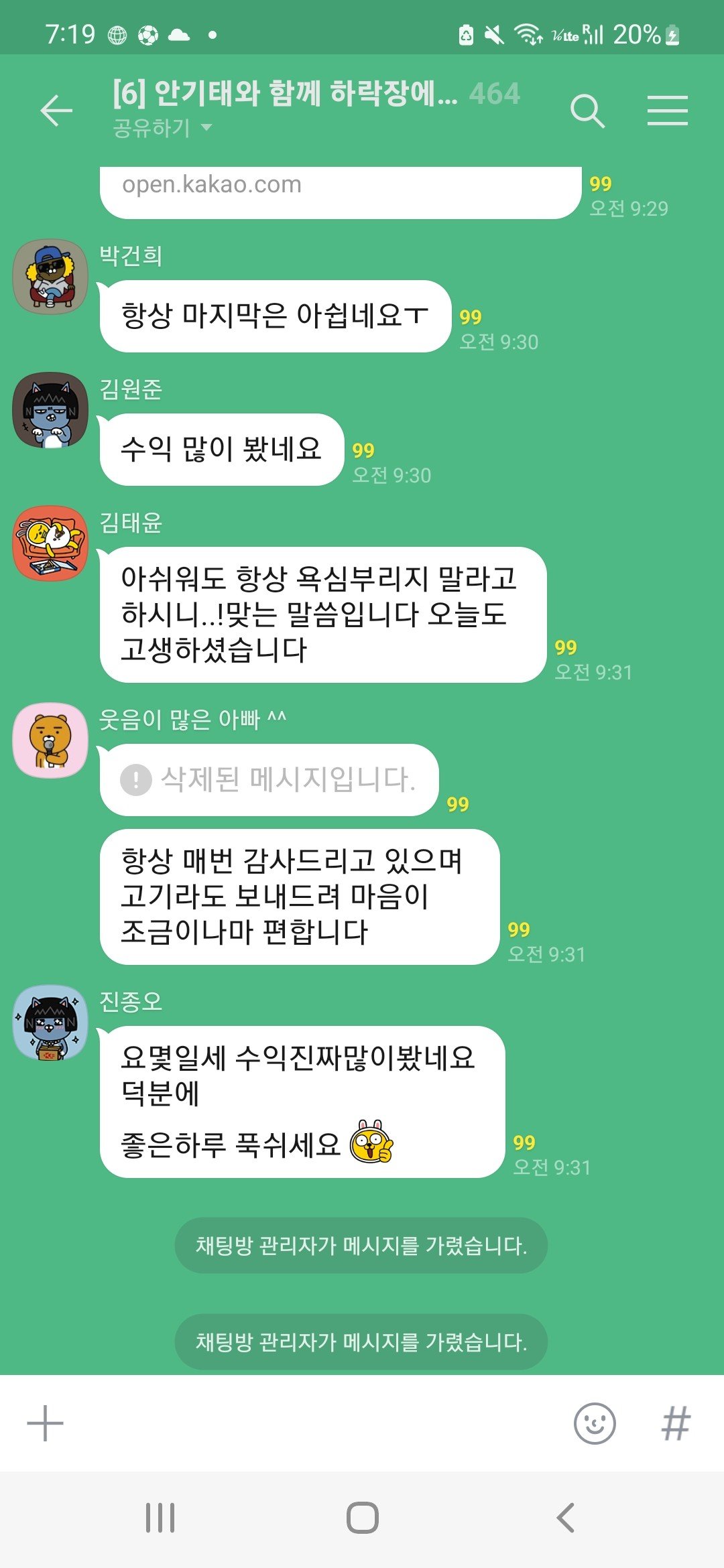The width and height of the screenshot is (724, 1568).
Task: Open the emoticon picker
Action: (x=595, y=1423)
